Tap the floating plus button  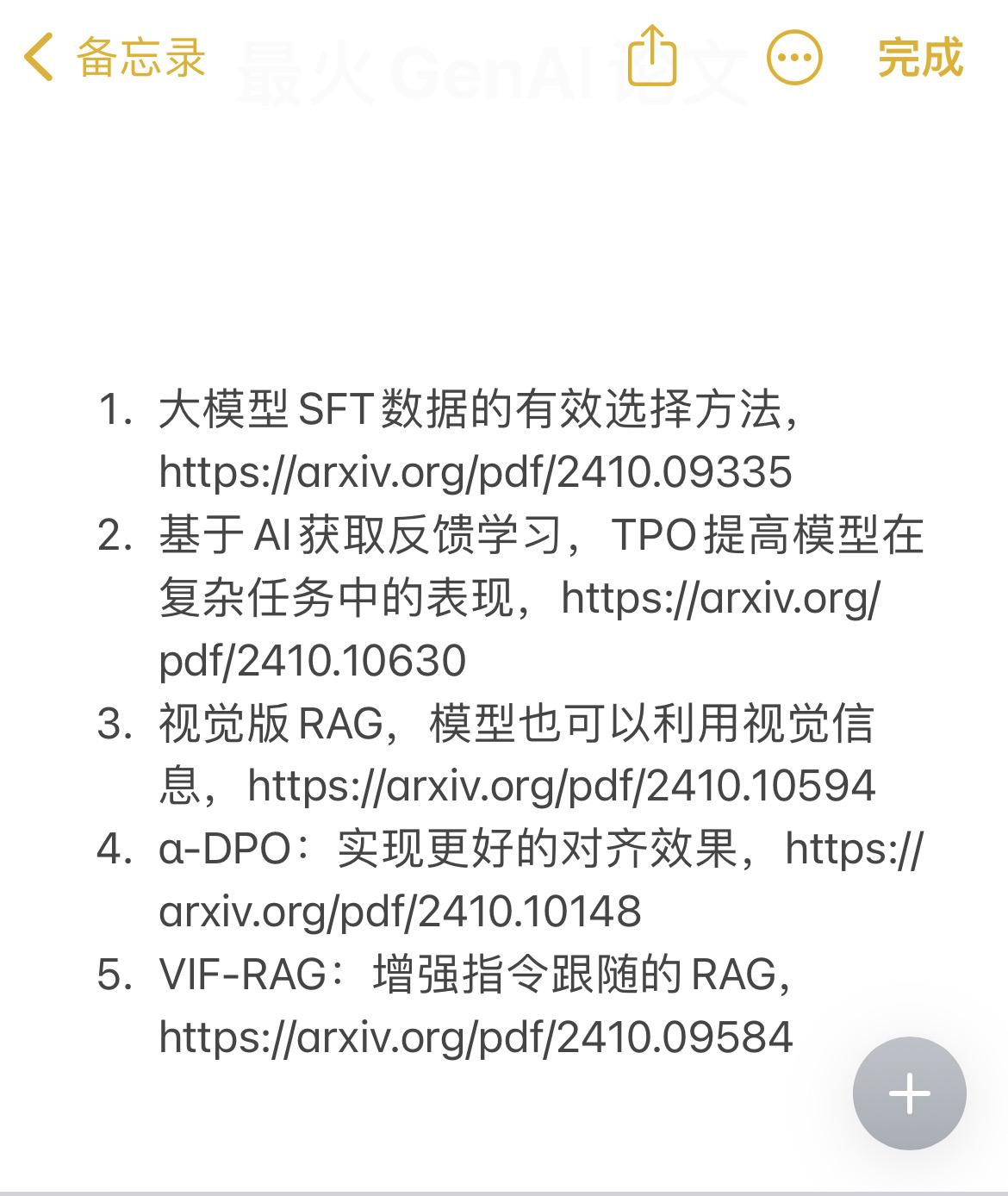pyautogui.click(x=909, y=1093)
